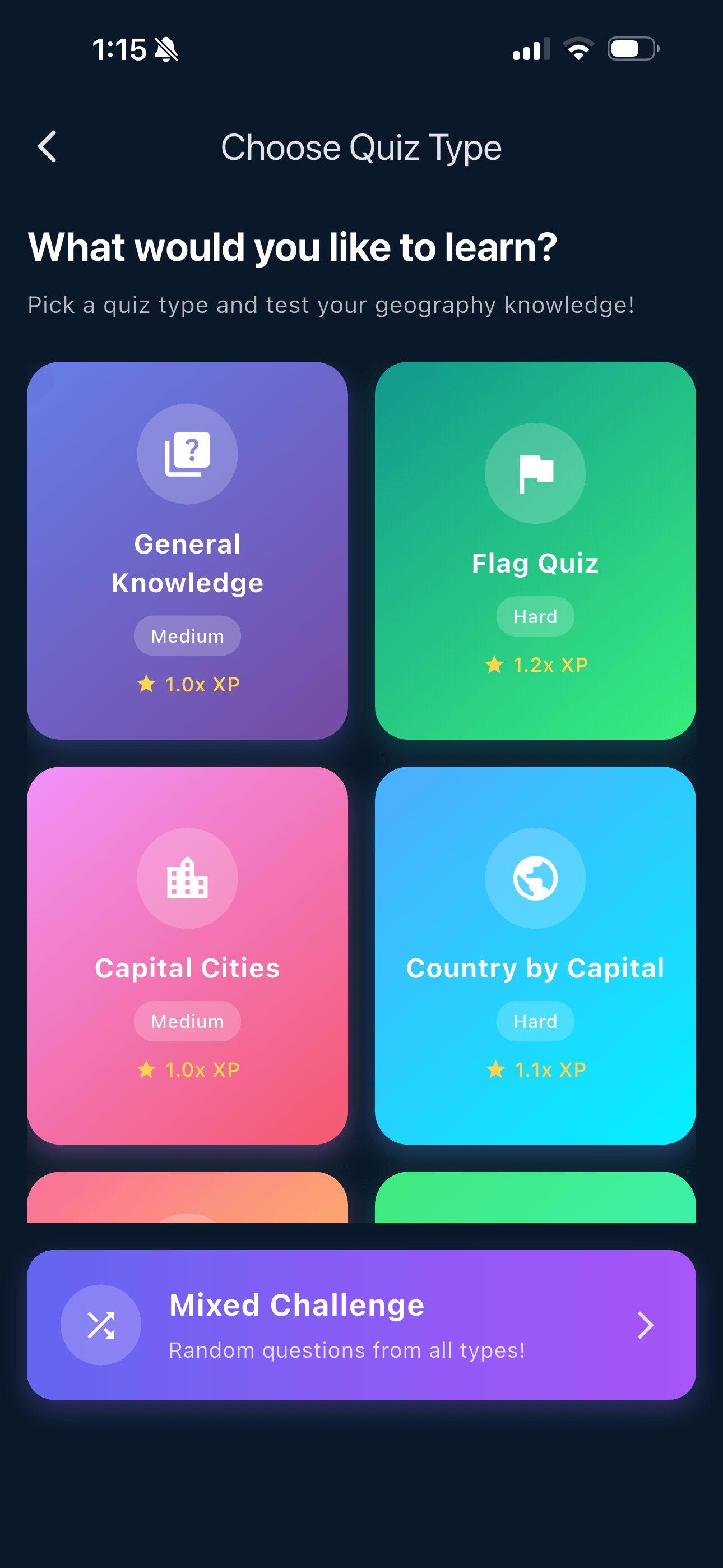Tap the shuffle icon on Mixed Challenge
This screenshot has height=1568, width=723.
tap(101, 1325)
